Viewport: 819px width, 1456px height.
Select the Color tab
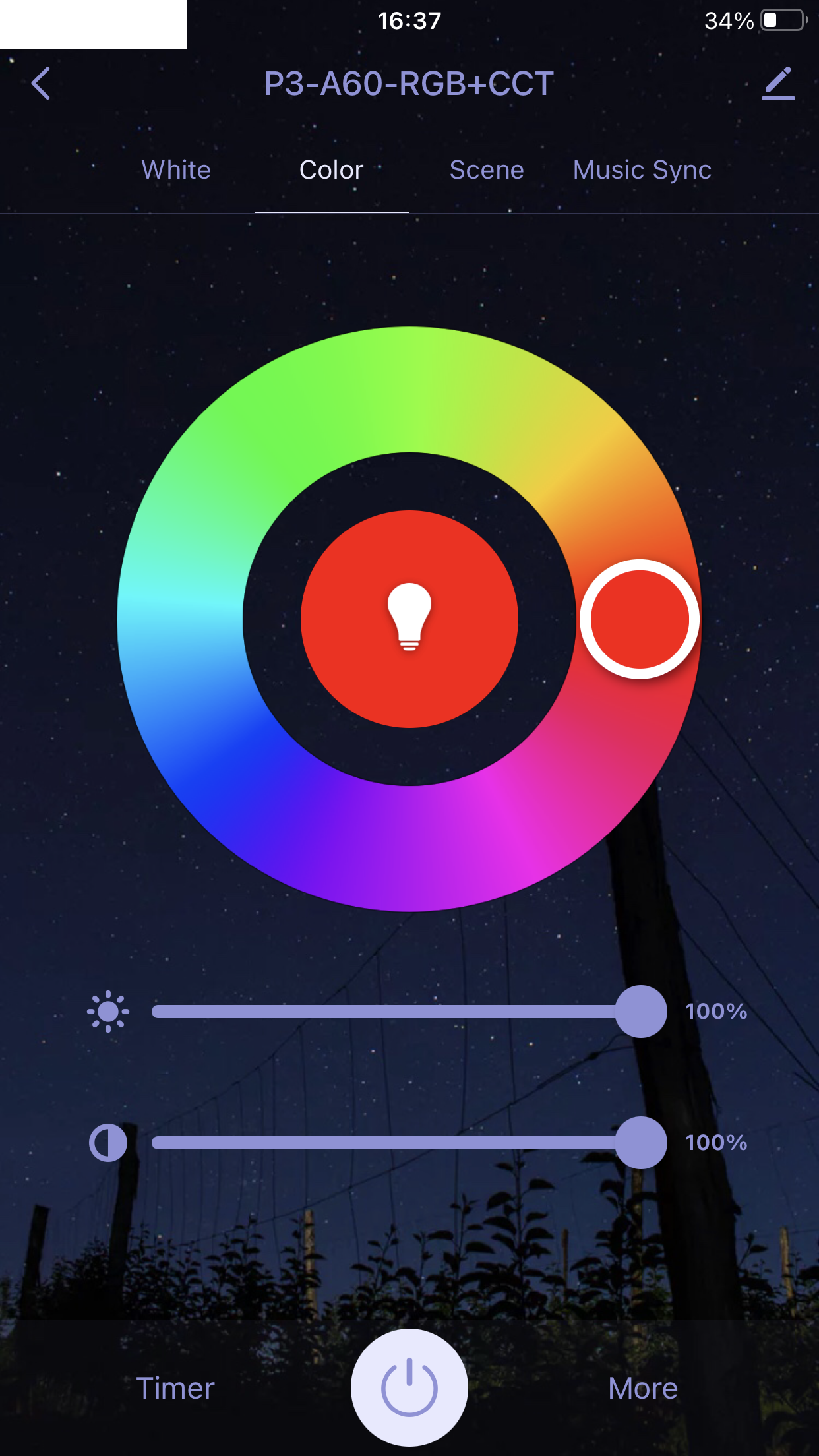click(331, 170)
